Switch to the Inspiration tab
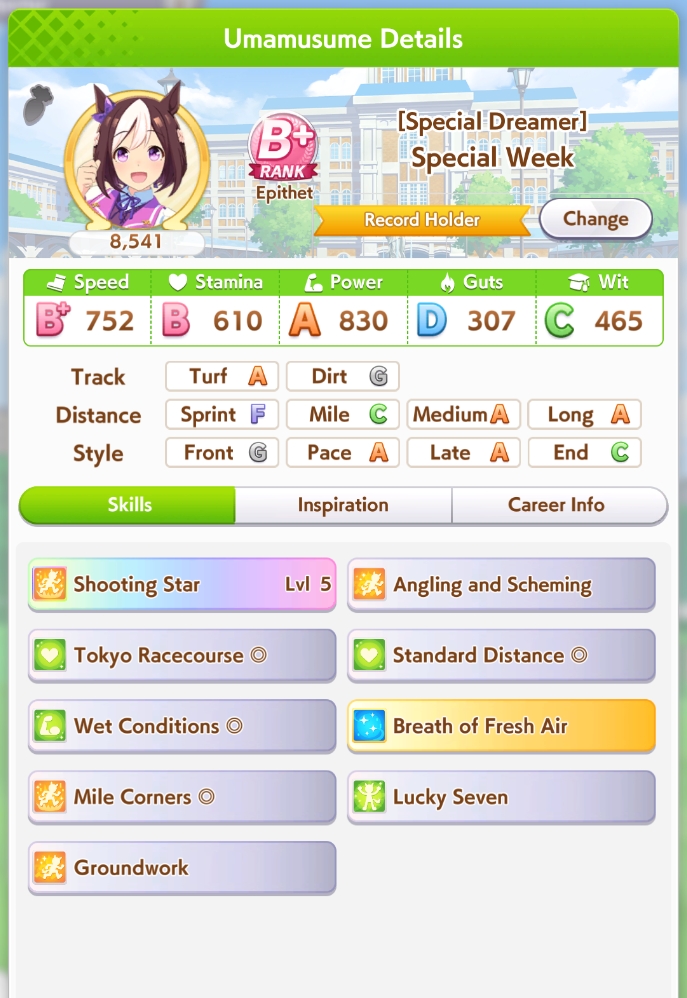 (x=343, y=505)
